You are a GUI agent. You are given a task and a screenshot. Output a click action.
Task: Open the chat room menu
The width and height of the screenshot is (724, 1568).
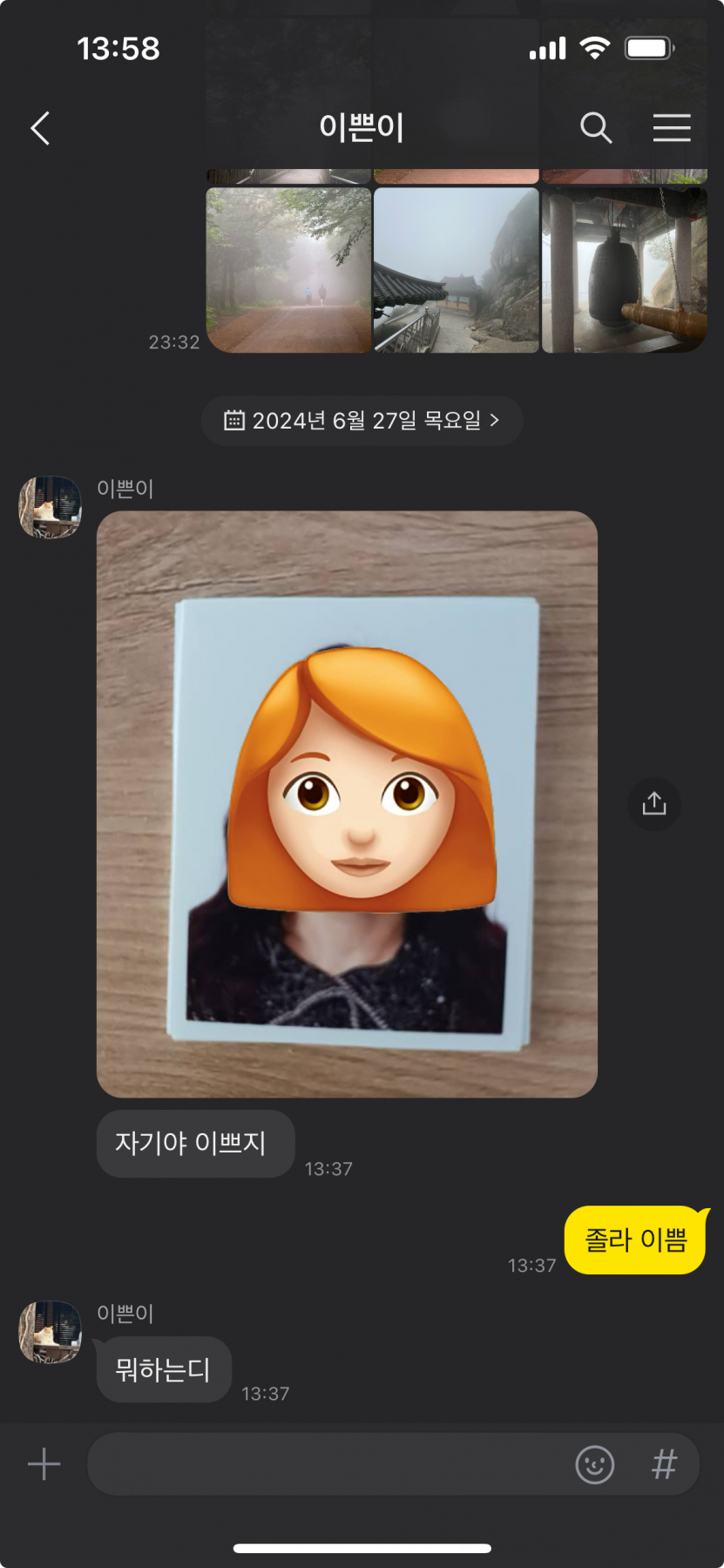[x=672, y=128]
